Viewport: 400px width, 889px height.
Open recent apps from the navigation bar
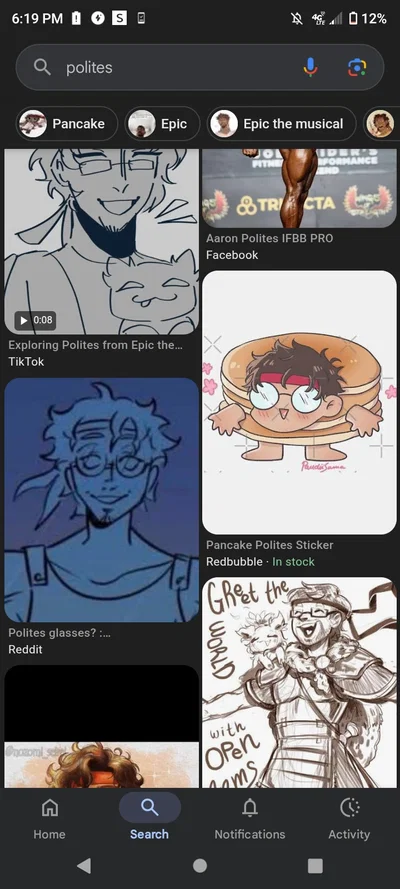click(315, 866)
